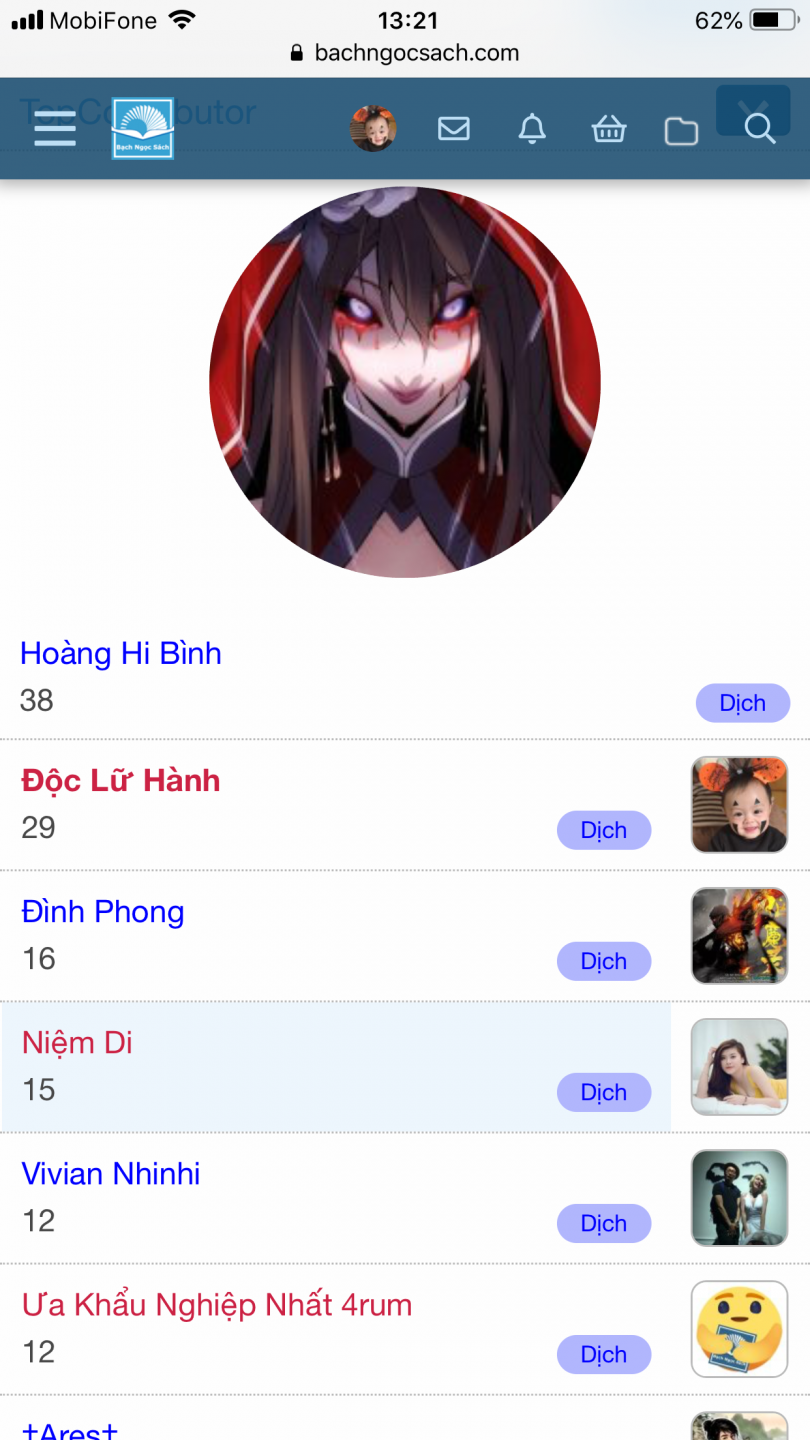The height and width of the screenshot is (1440, 810).
Task: Open Hoàng Hi Bình's profile link
Action: click(x=121, y=653)
